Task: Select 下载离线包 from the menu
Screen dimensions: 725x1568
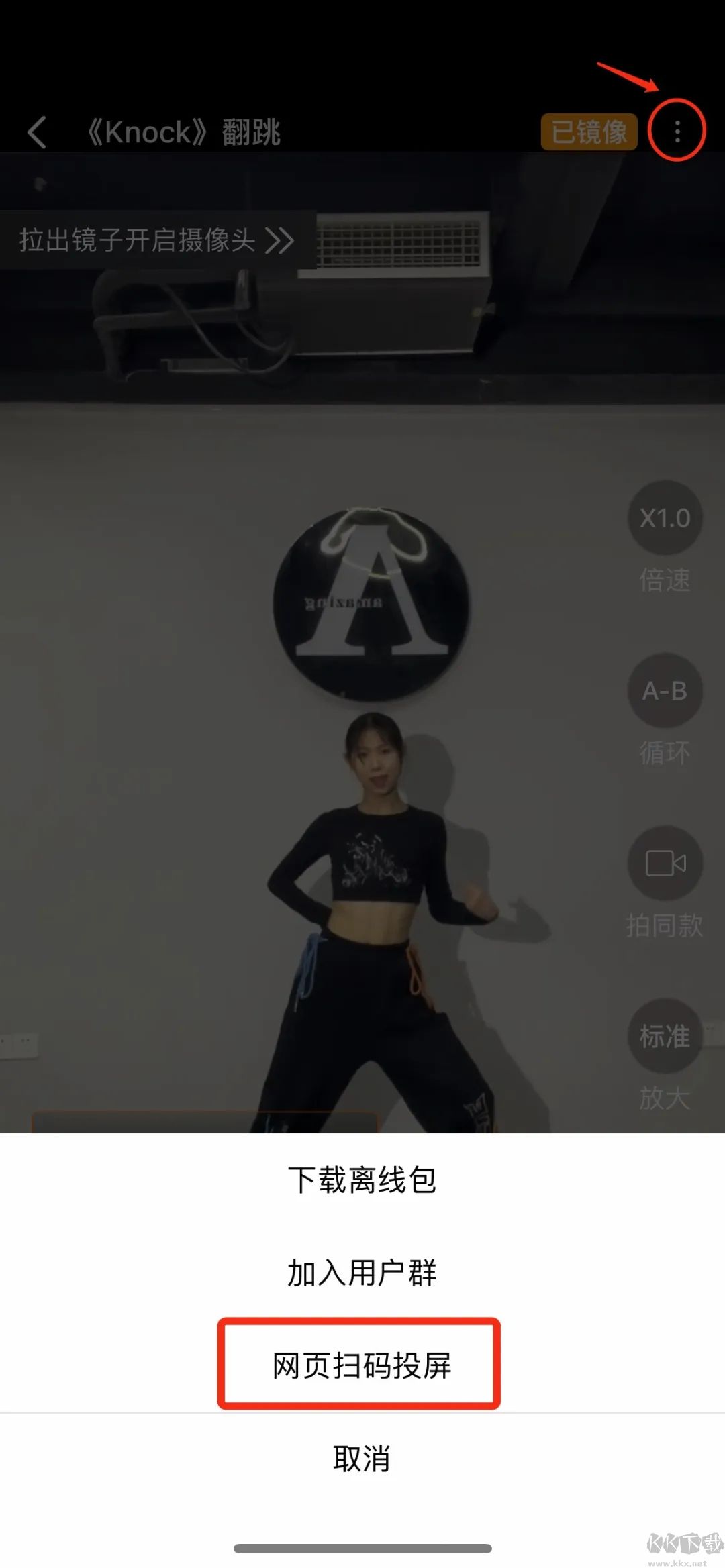Action: point(362,1180)
